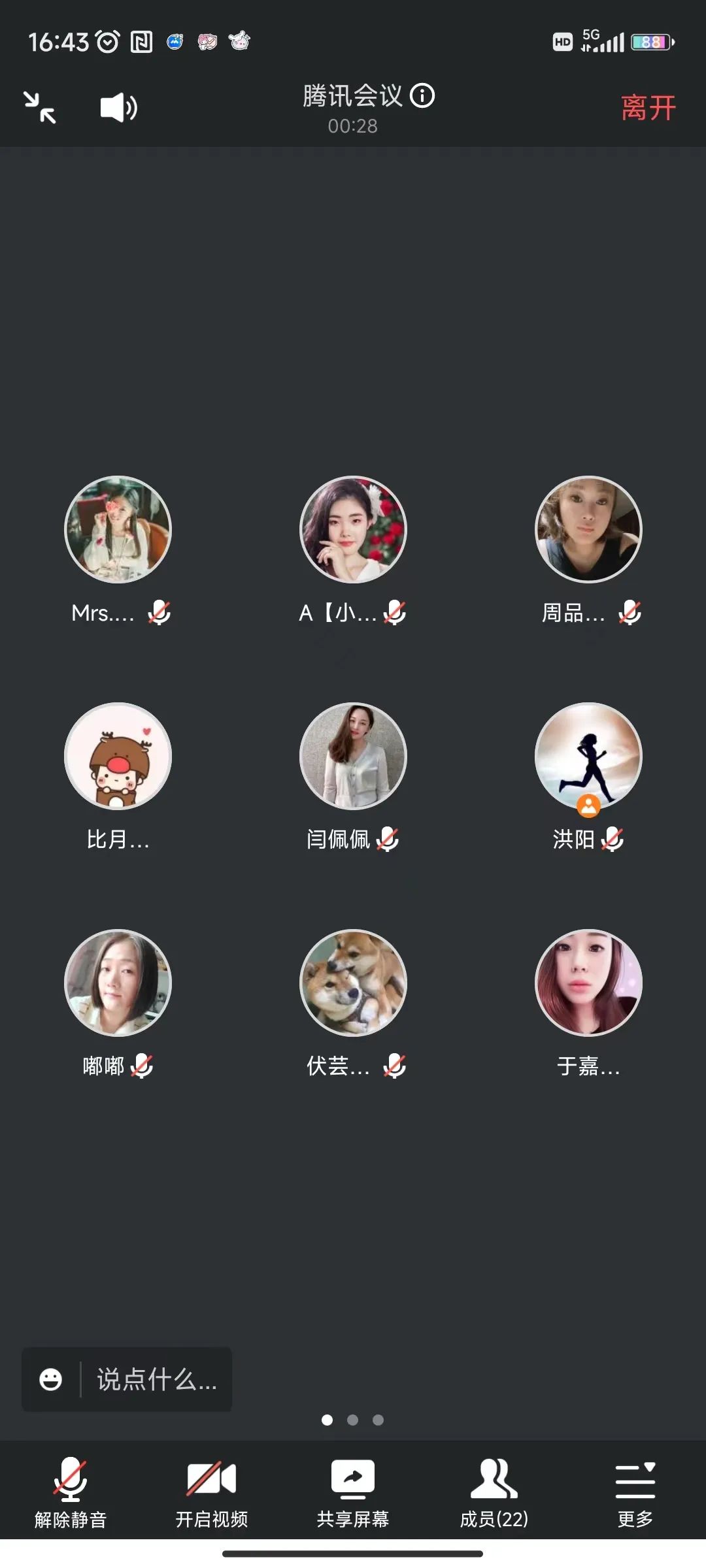The height and width of the screenshot is (1568, 706).
Task: Open the emoji picker beside 说点什么
Action: coord(51,1379)
